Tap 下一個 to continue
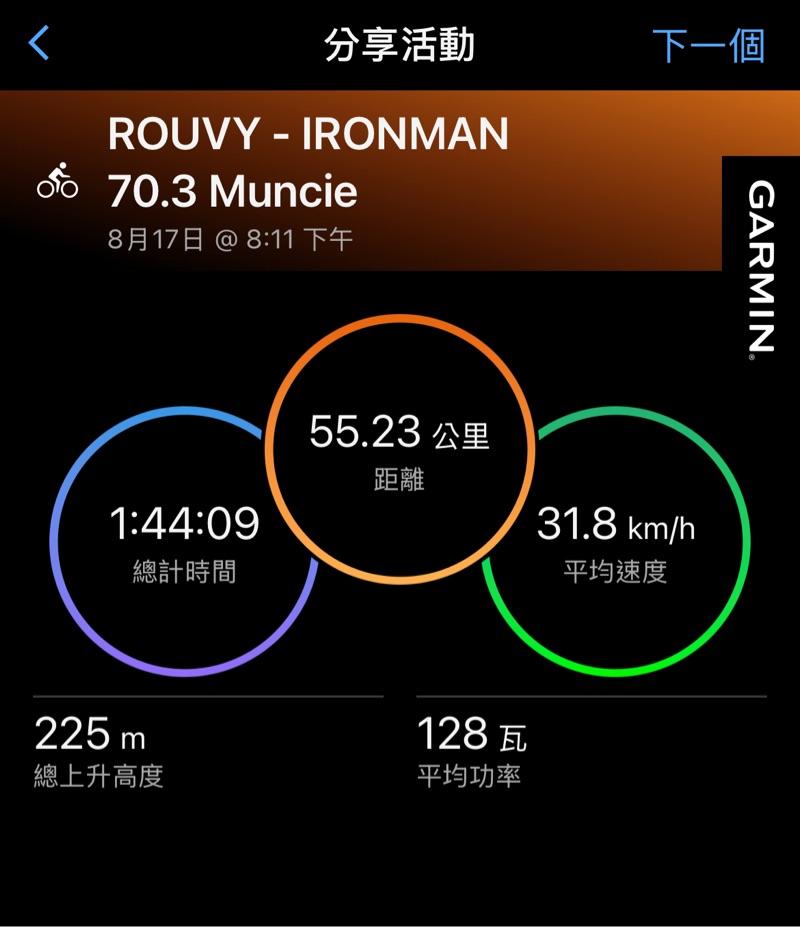 (708, 45)
